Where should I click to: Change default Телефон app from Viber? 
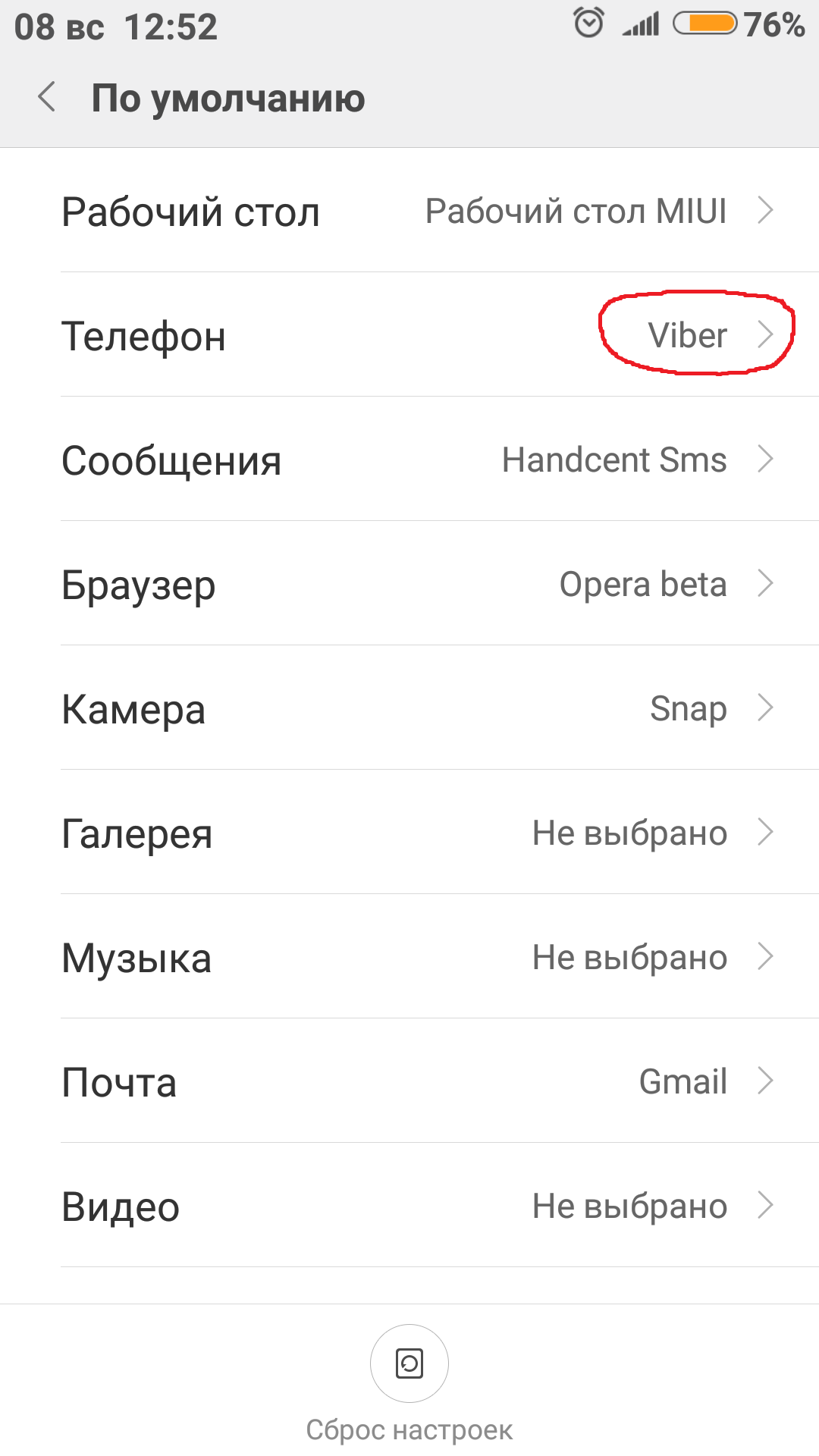[x=409, y=334]
